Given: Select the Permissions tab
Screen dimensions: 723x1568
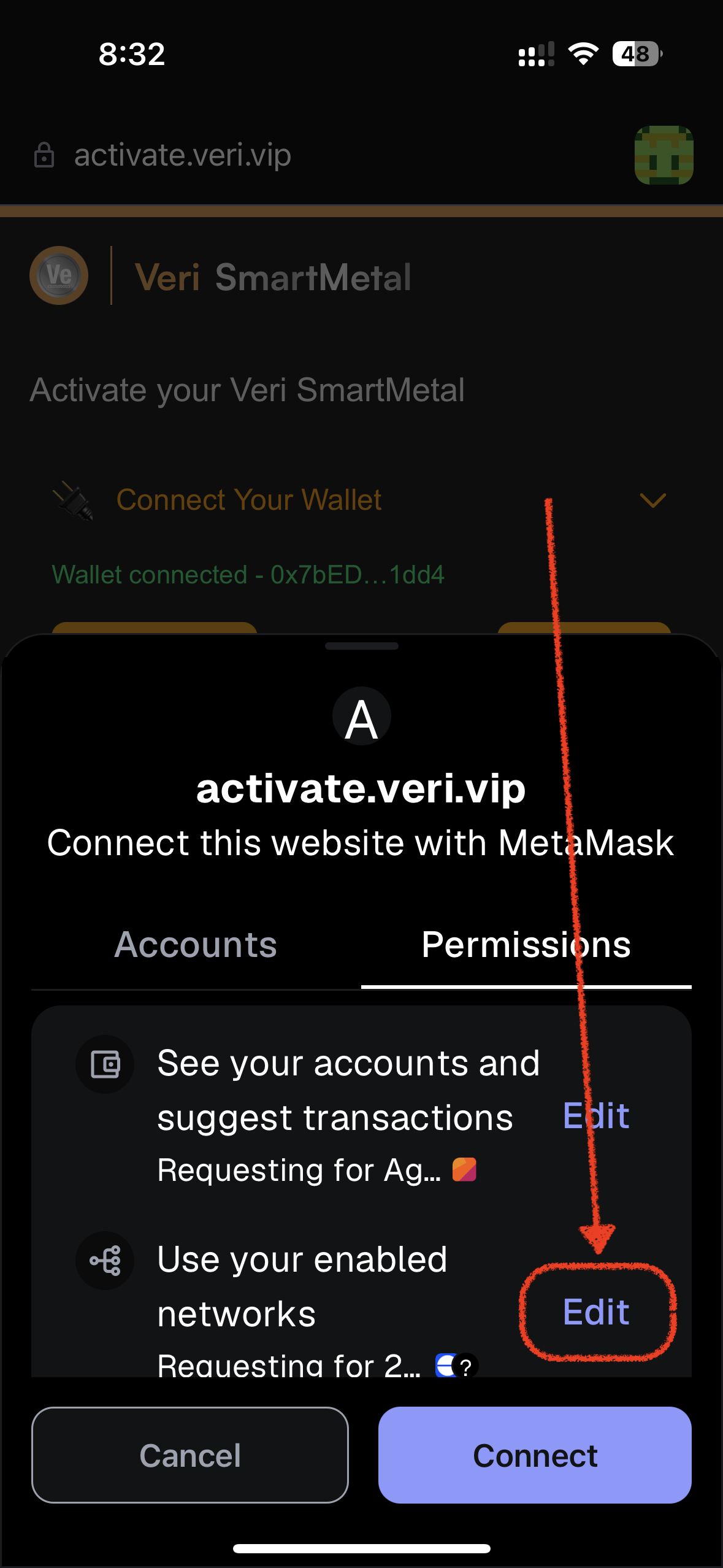Looking at the screenshot, I should [x=526, y=945].
